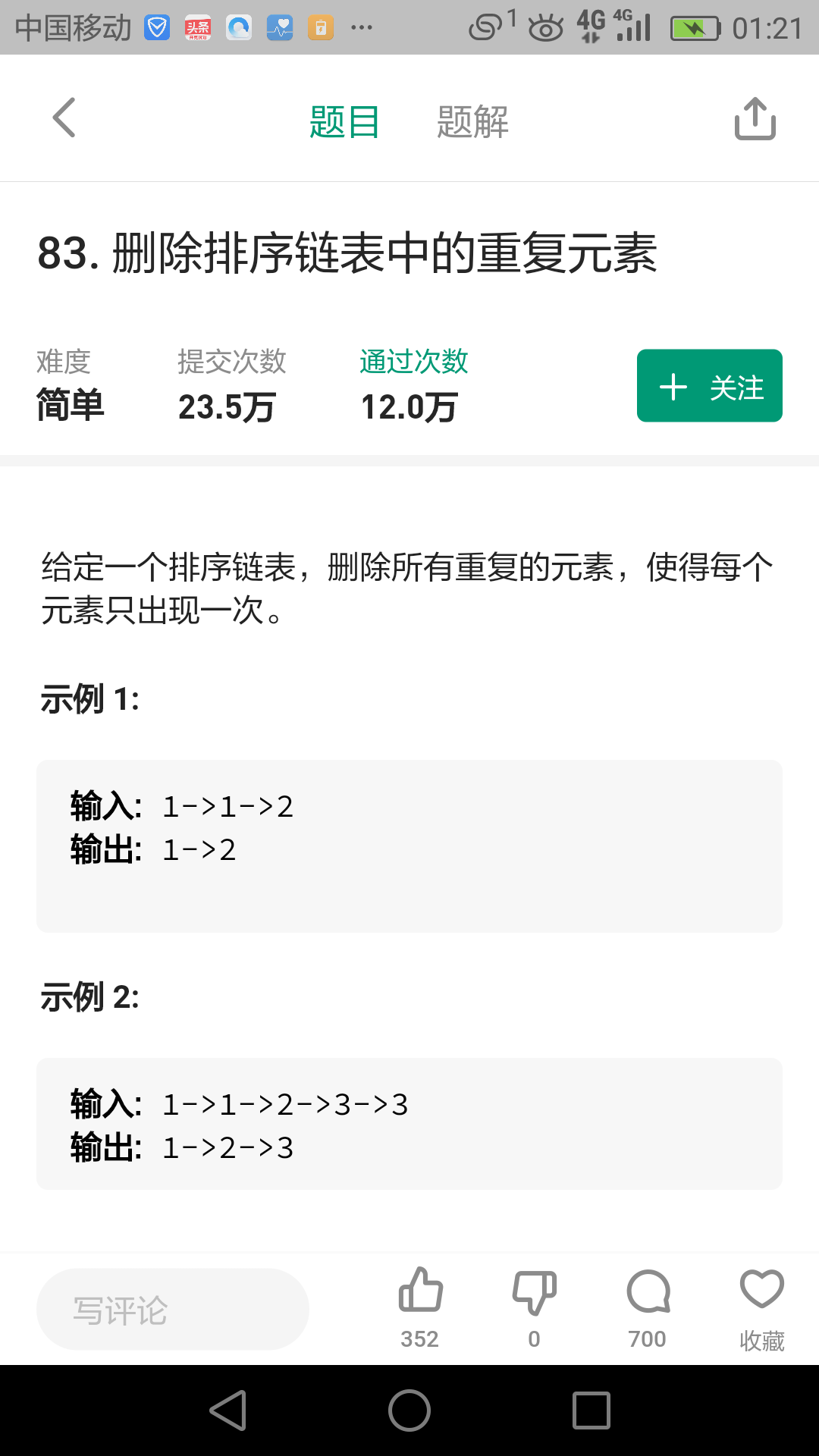819x1456 pixels.
Task: Open comments via the speech bubble icon
Action: [x=647, y=1289]
